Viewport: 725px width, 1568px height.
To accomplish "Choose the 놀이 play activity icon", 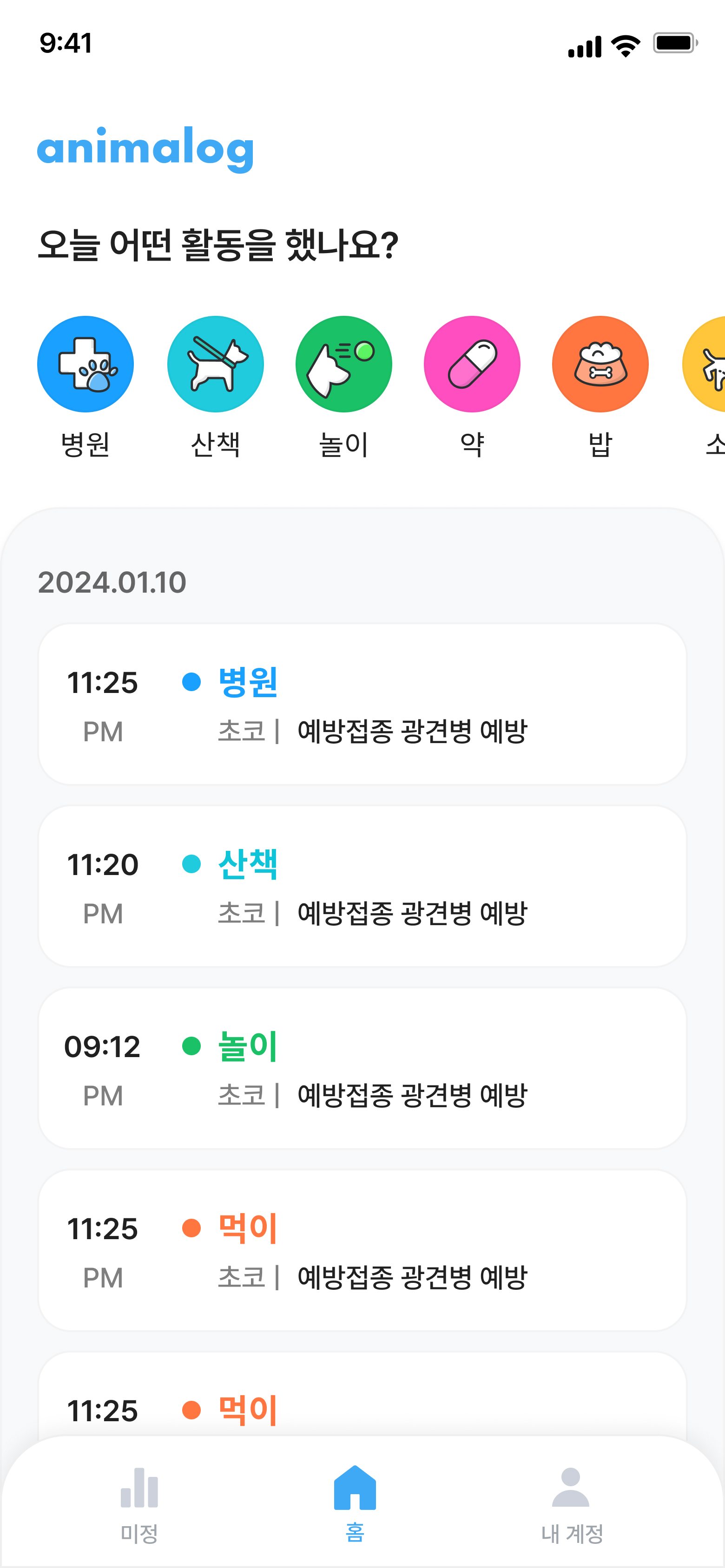I will (x=343, y=364).
